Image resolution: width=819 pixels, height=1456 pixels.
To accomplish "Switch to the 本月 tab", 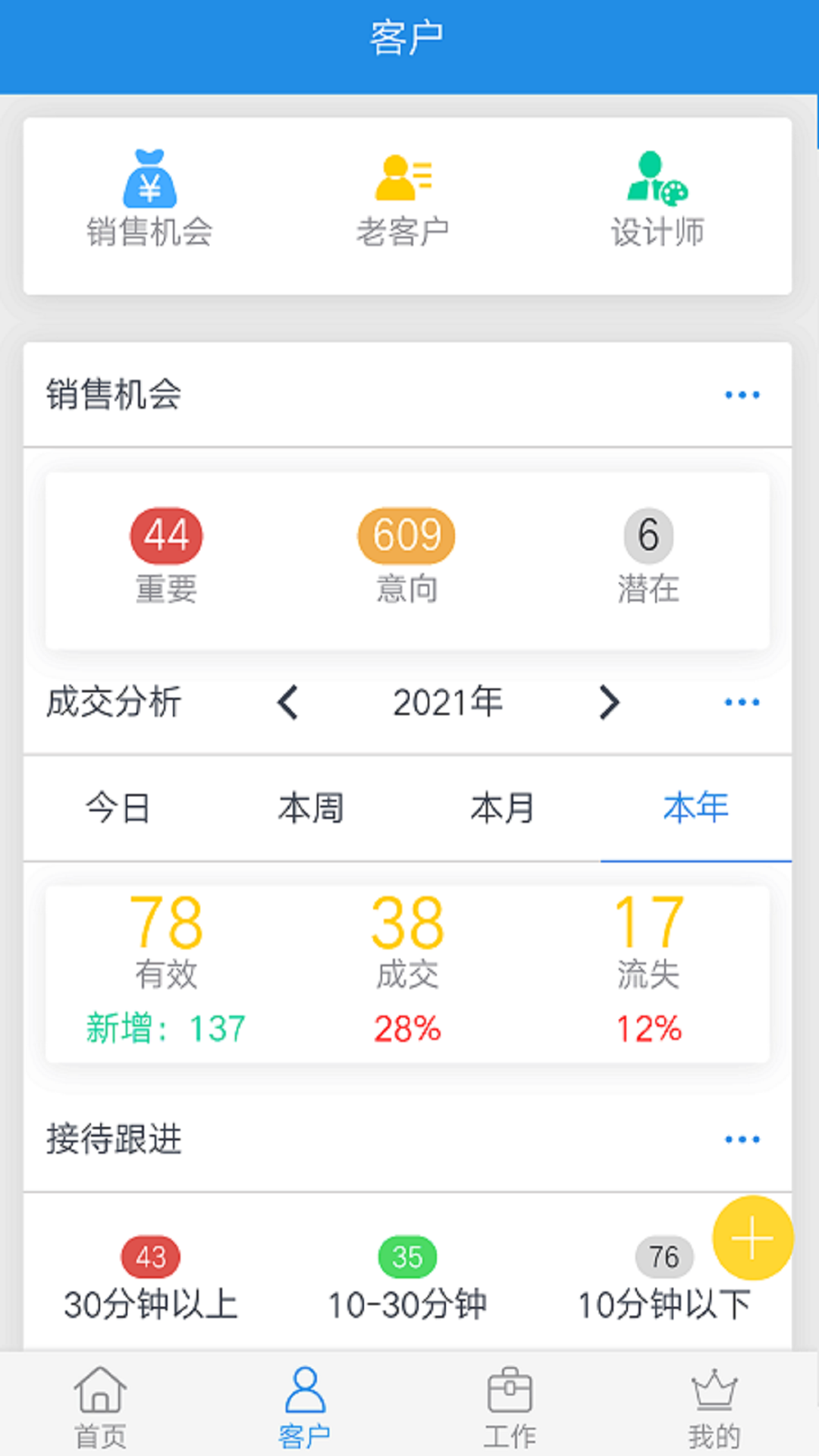I will click(502, 808).
